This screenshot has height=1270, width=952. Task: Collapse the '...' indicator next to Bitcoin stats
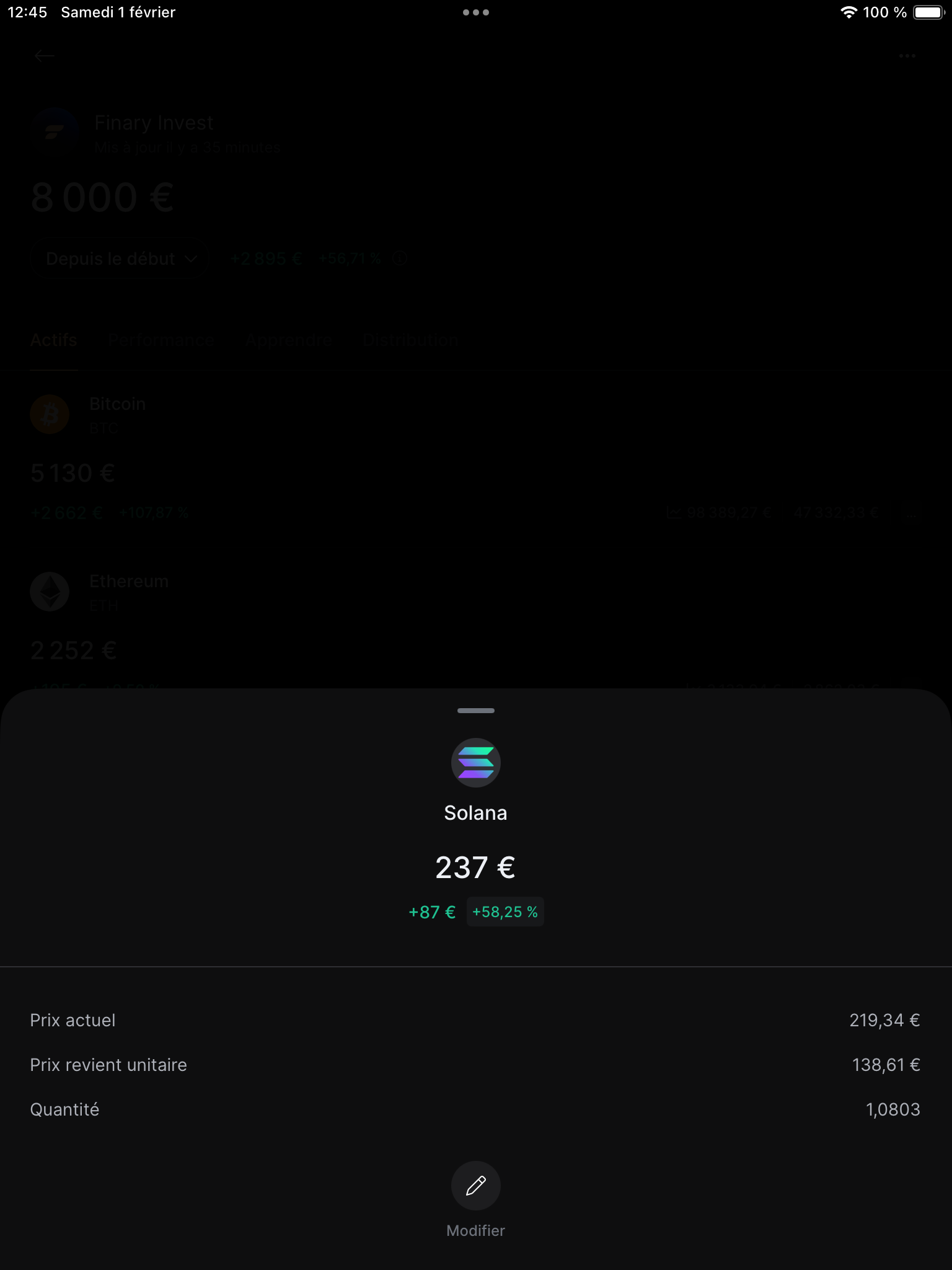coord(910,512)
